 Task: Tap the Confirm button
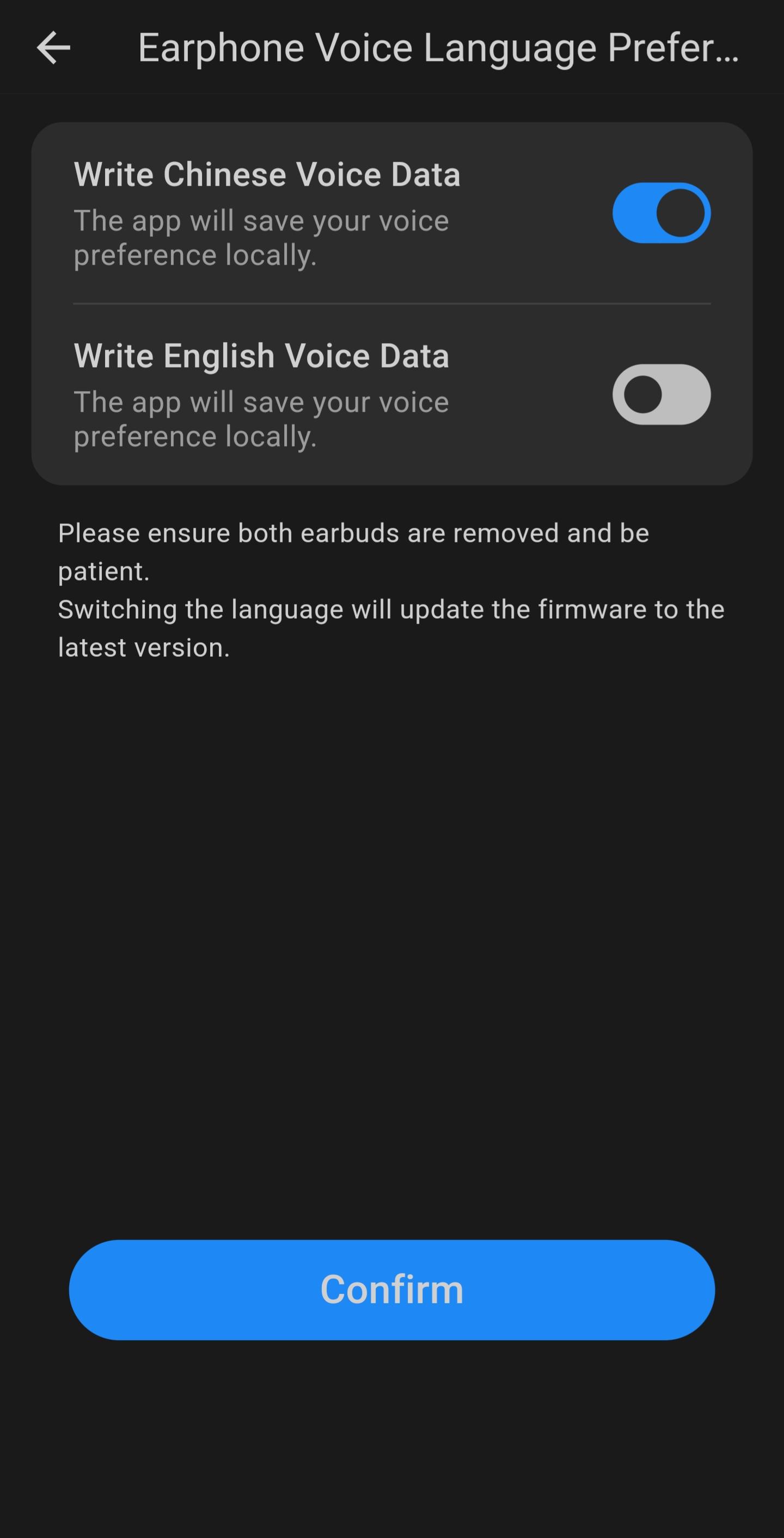(x=392, y=1290)
